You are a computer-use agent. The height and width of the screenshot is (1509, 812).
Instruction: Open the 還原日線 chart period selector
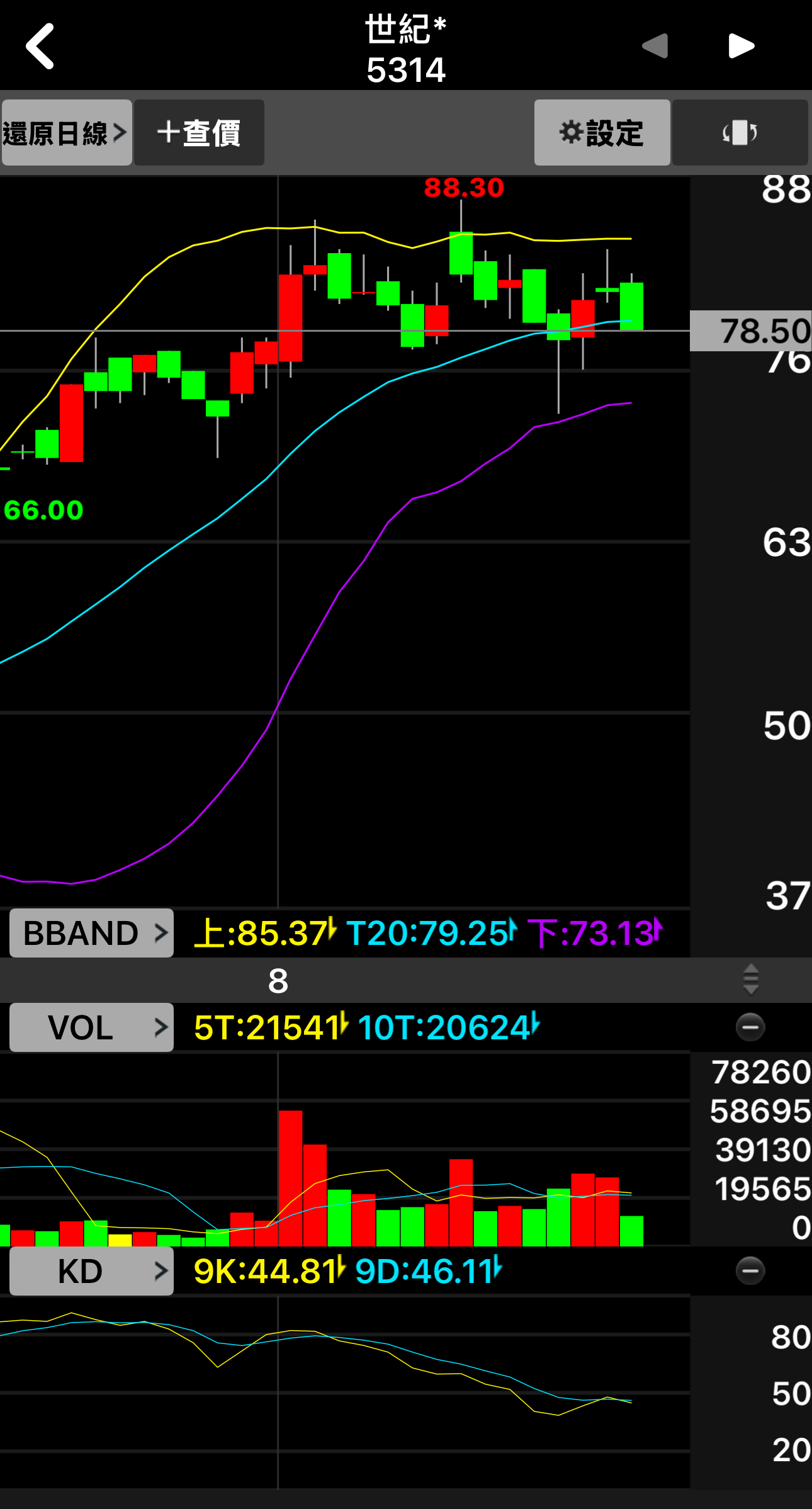coord(66,133)
